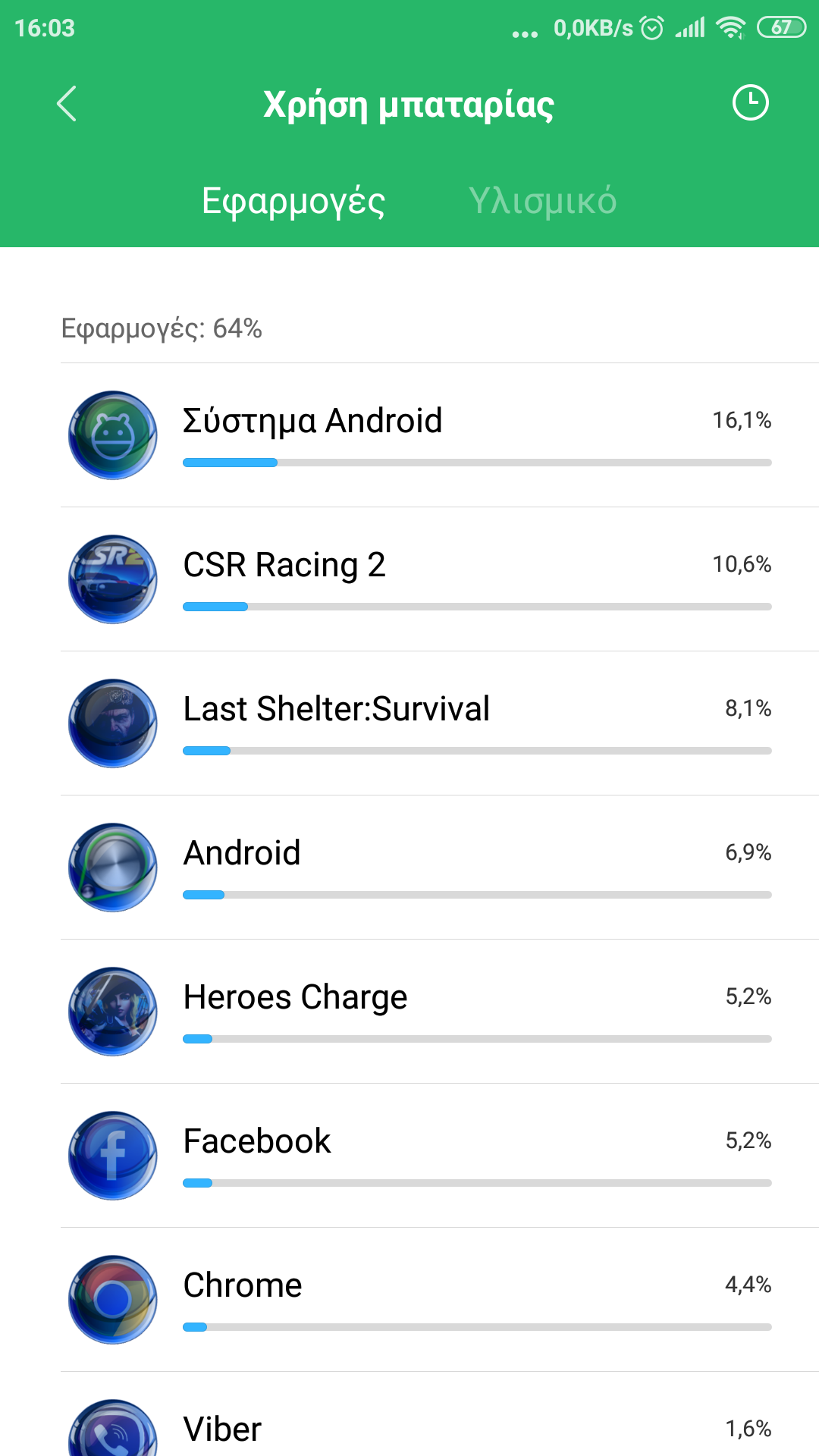Open Σύστημα Android battery details
Image resolution: width=819 pixels, height=1456 pixels.
(x=425, y=435)
